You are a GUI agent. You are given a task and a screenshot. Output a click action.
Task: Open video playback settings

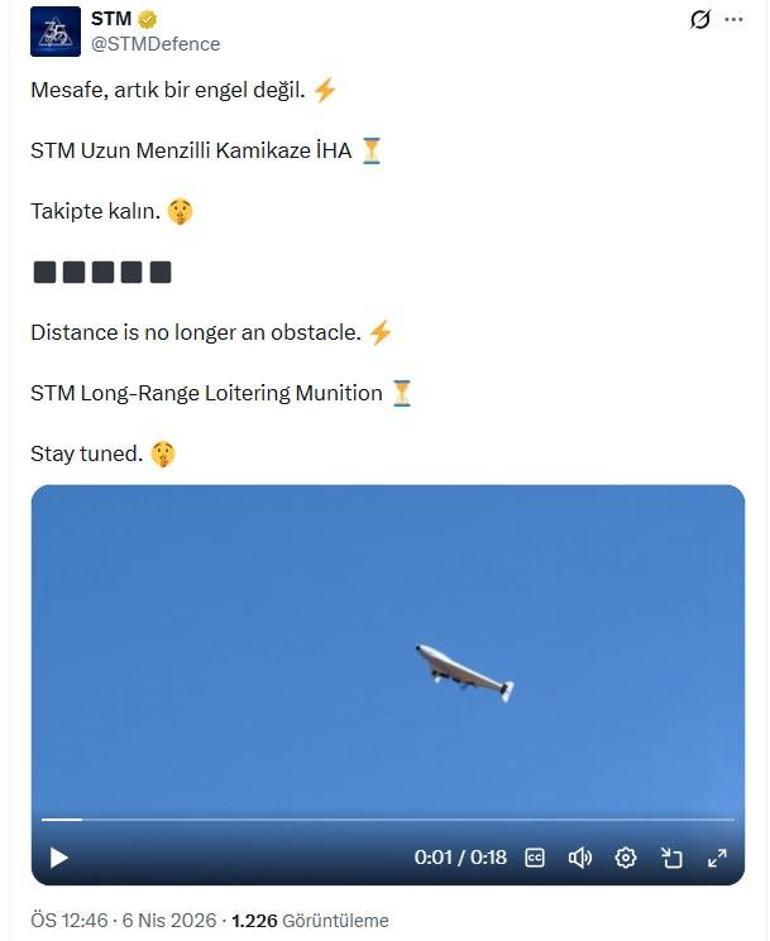tap(626, 857)
